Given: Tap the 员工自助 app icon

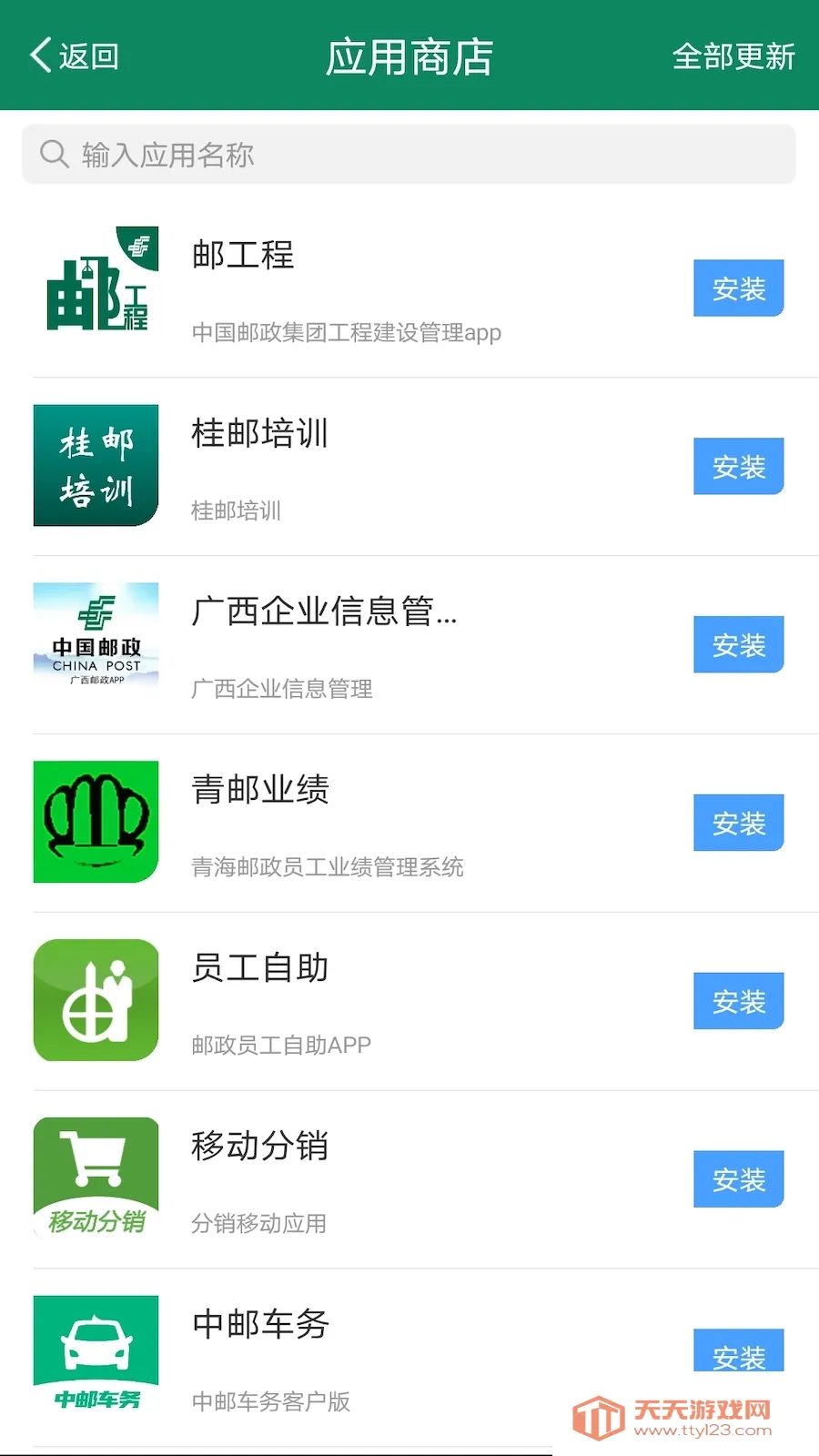Looking at the screenshot, I should [96, 999].
